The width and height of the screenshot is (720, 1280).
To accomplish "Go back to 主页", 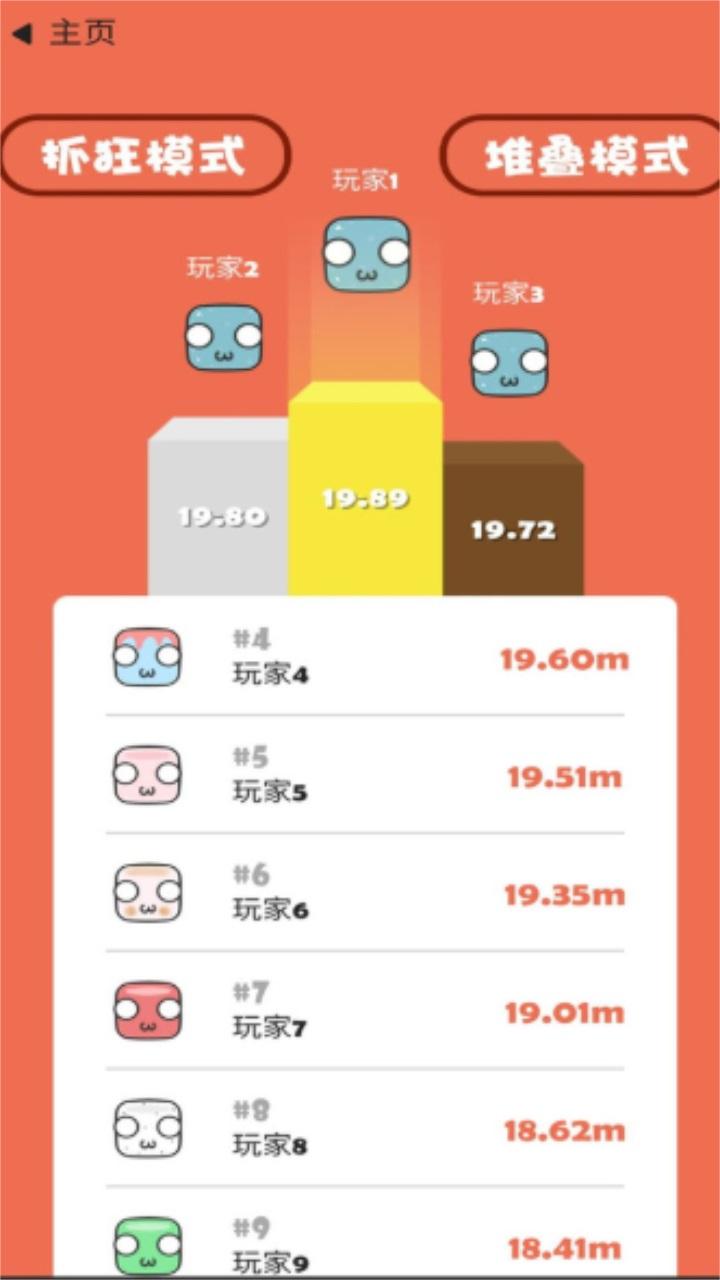I will click(63, 33).
